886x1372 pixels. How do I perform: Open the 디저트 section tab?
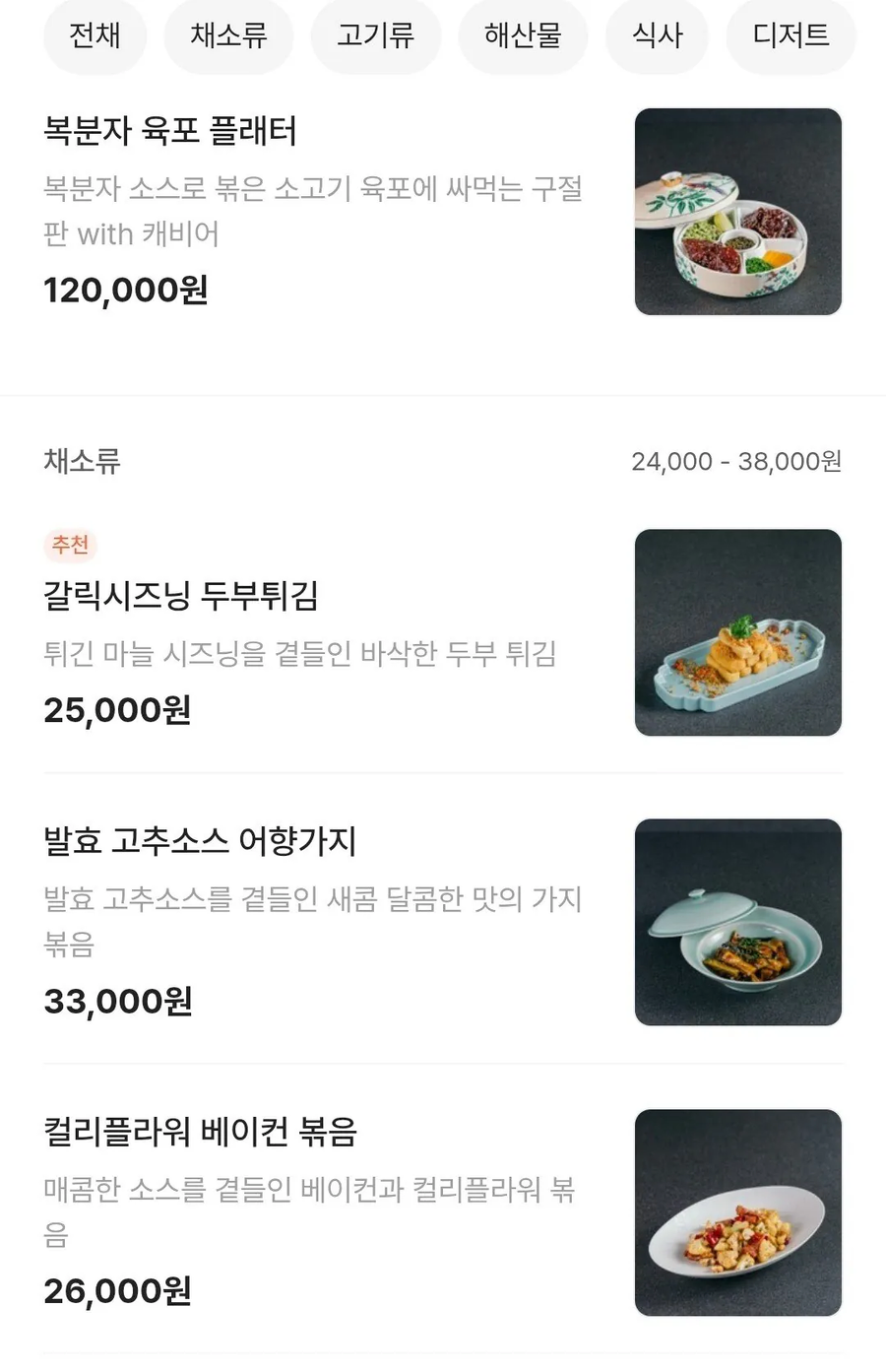pos(791,36)
